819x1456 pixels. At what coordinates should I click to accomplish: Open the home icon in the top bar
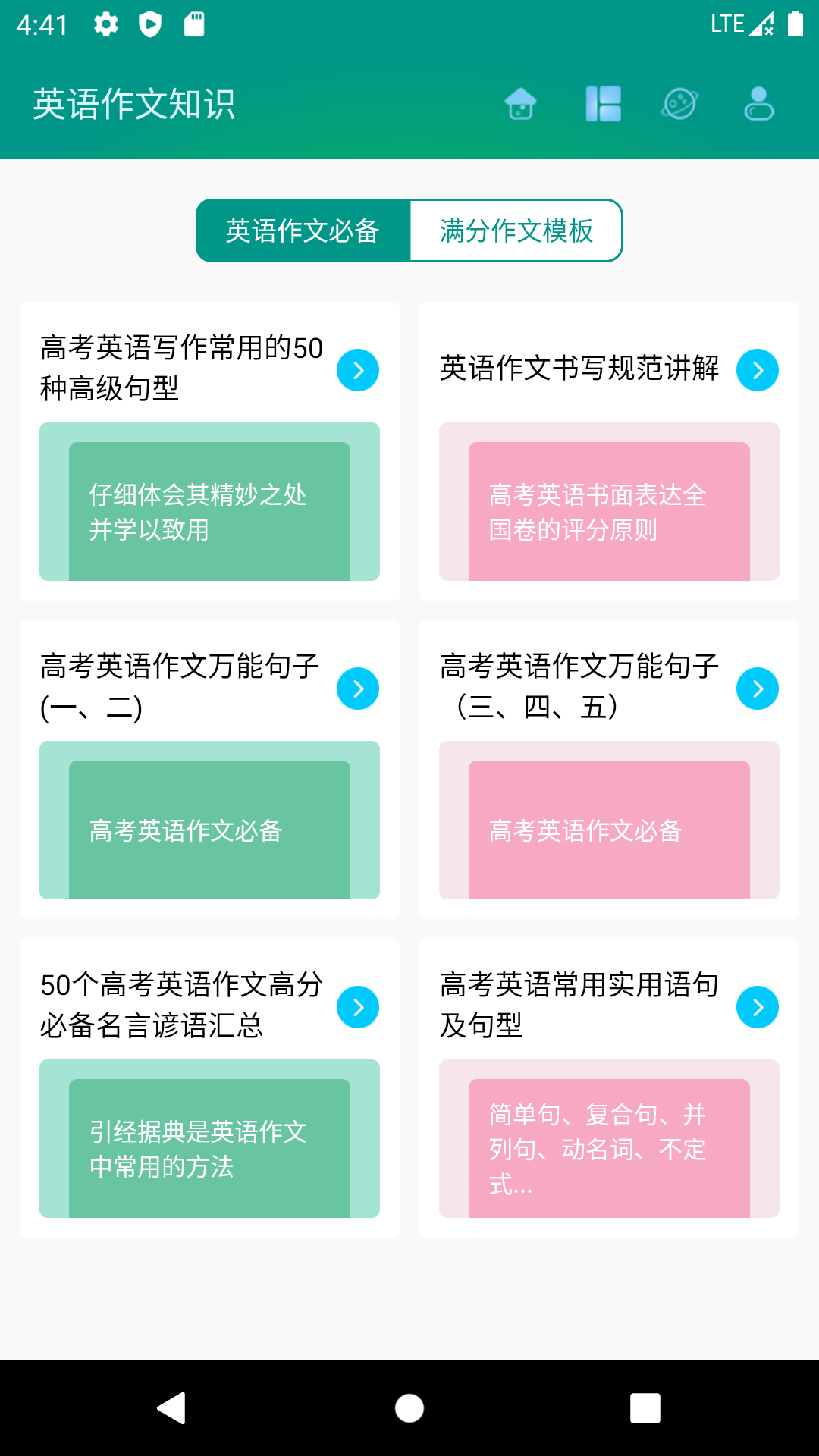point(521,104)
